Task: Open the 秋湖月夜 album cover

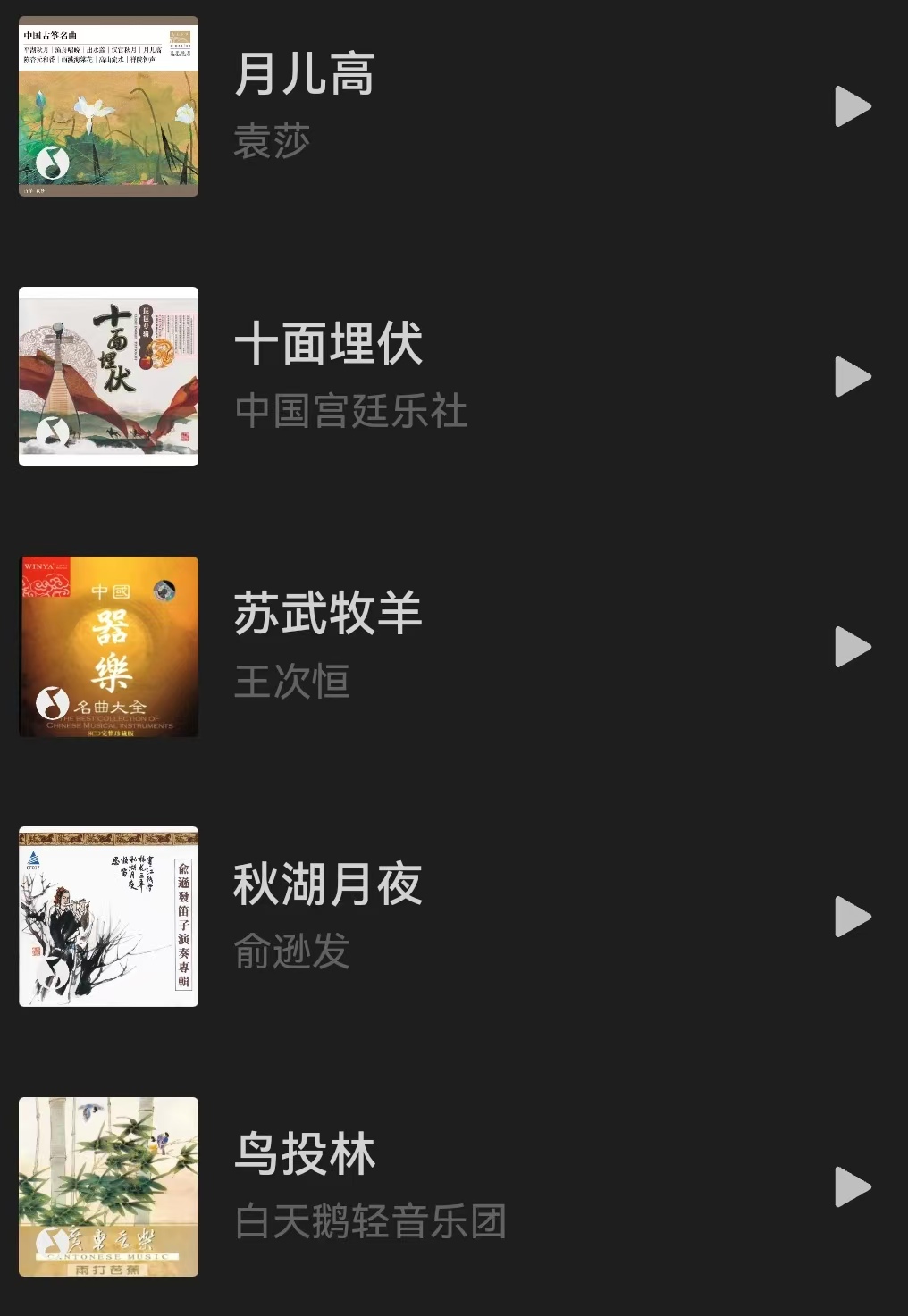Action: pyautogui.click(x=109, y=917)
